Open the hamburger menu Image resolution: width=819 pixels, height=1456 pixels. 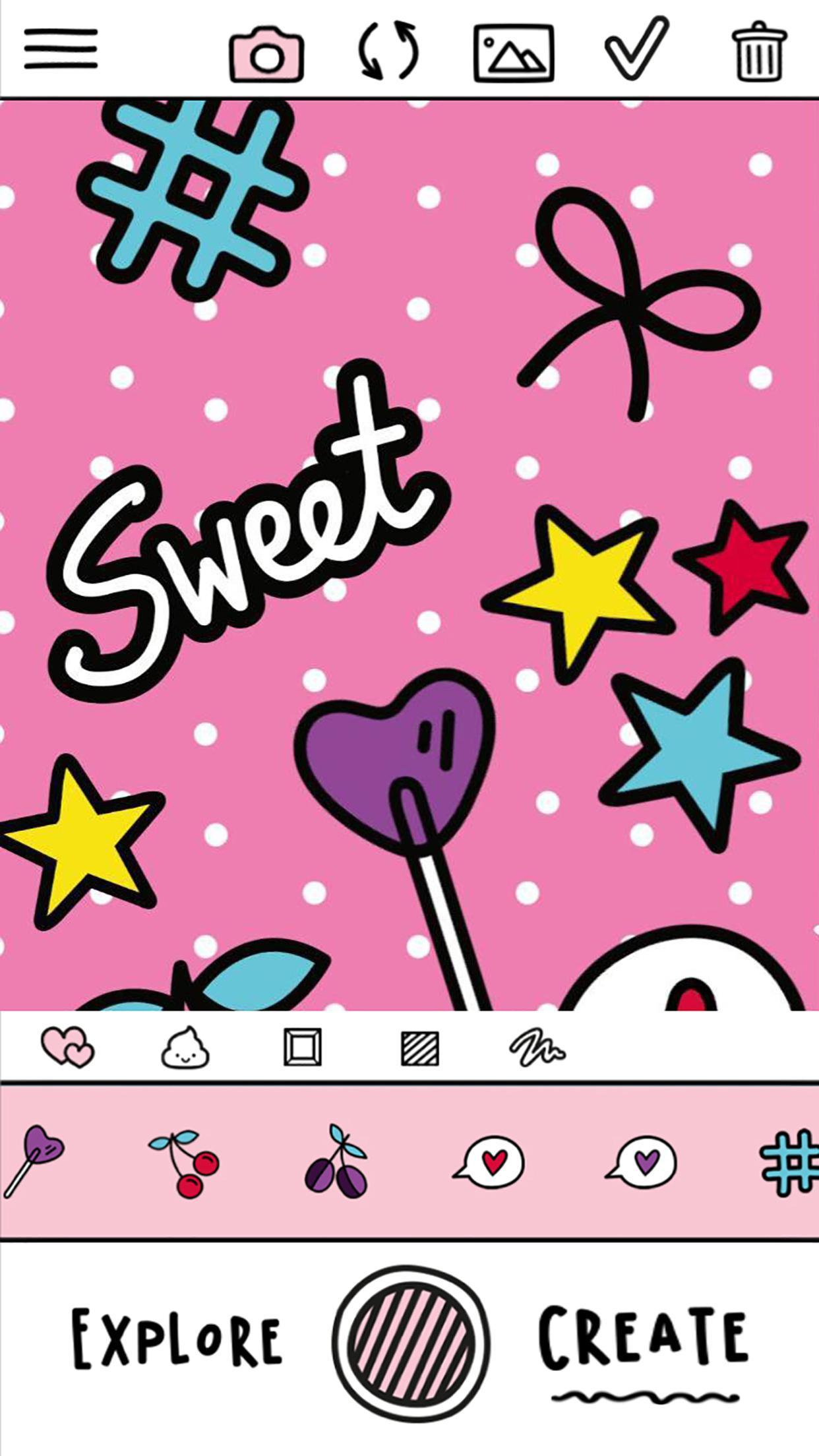pyautogui.click(x=61, y=49)
